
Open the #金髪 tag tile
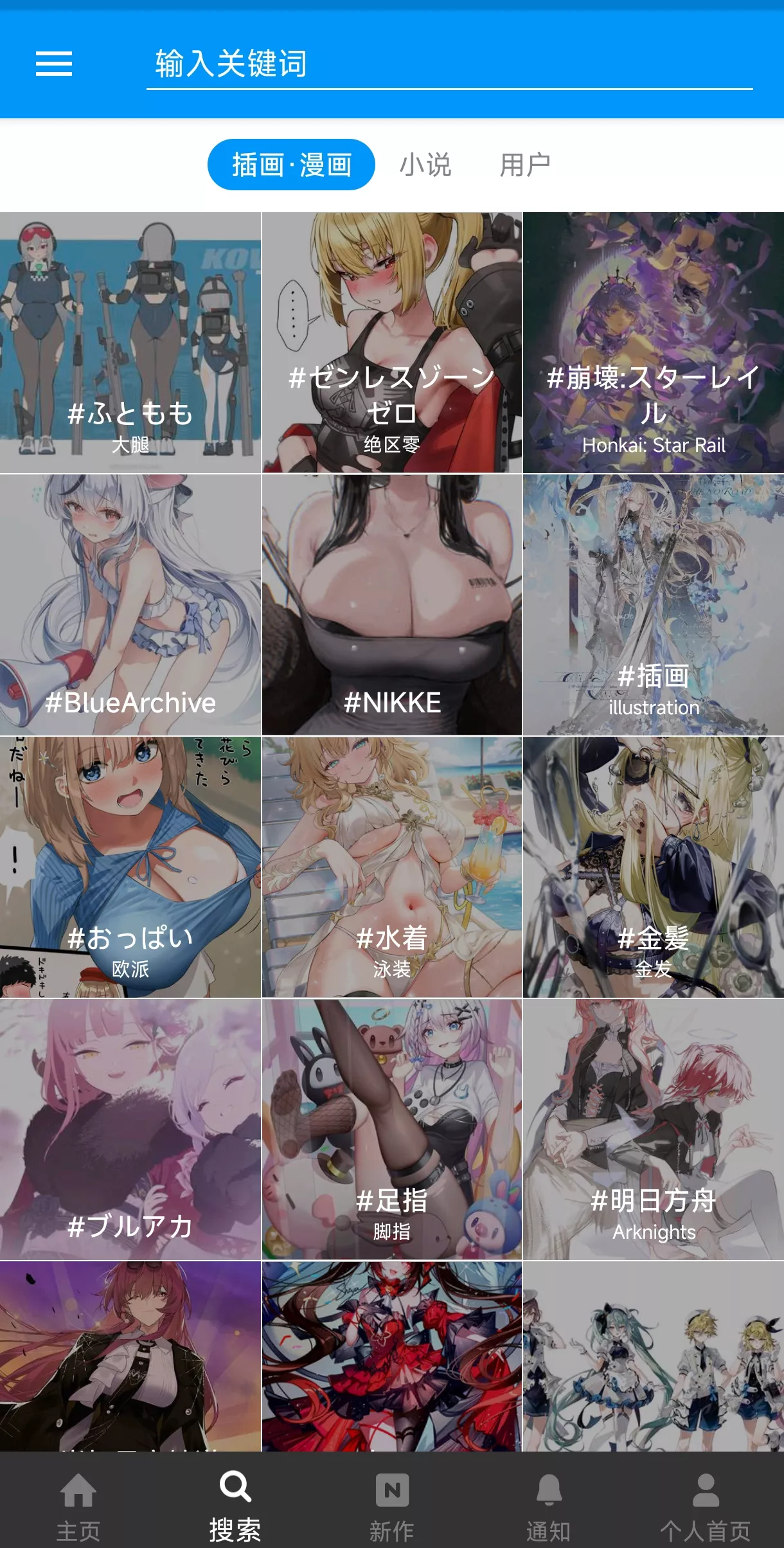click(654, 867)
